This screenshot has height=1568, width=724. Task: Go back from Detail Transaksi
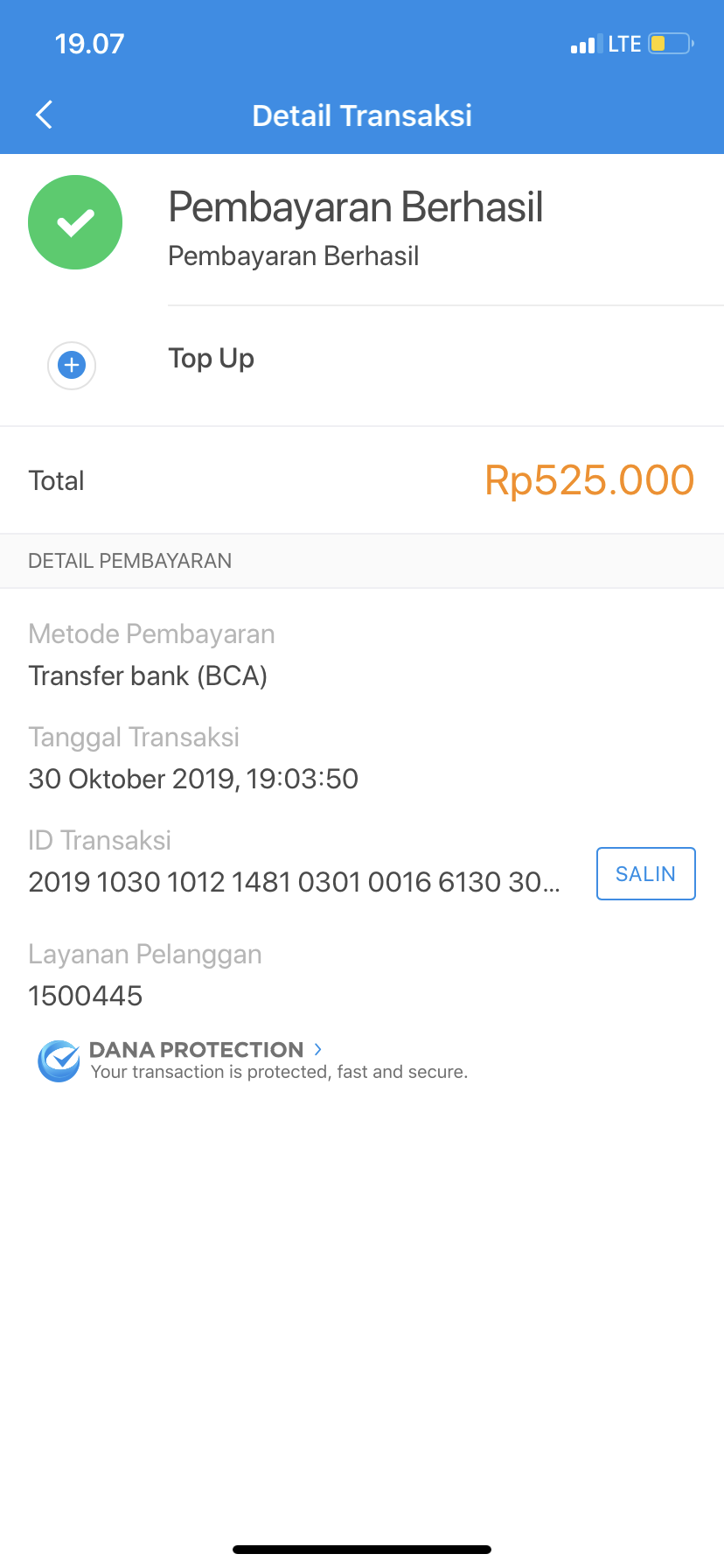pyautogui.click(x=45, y=115)
